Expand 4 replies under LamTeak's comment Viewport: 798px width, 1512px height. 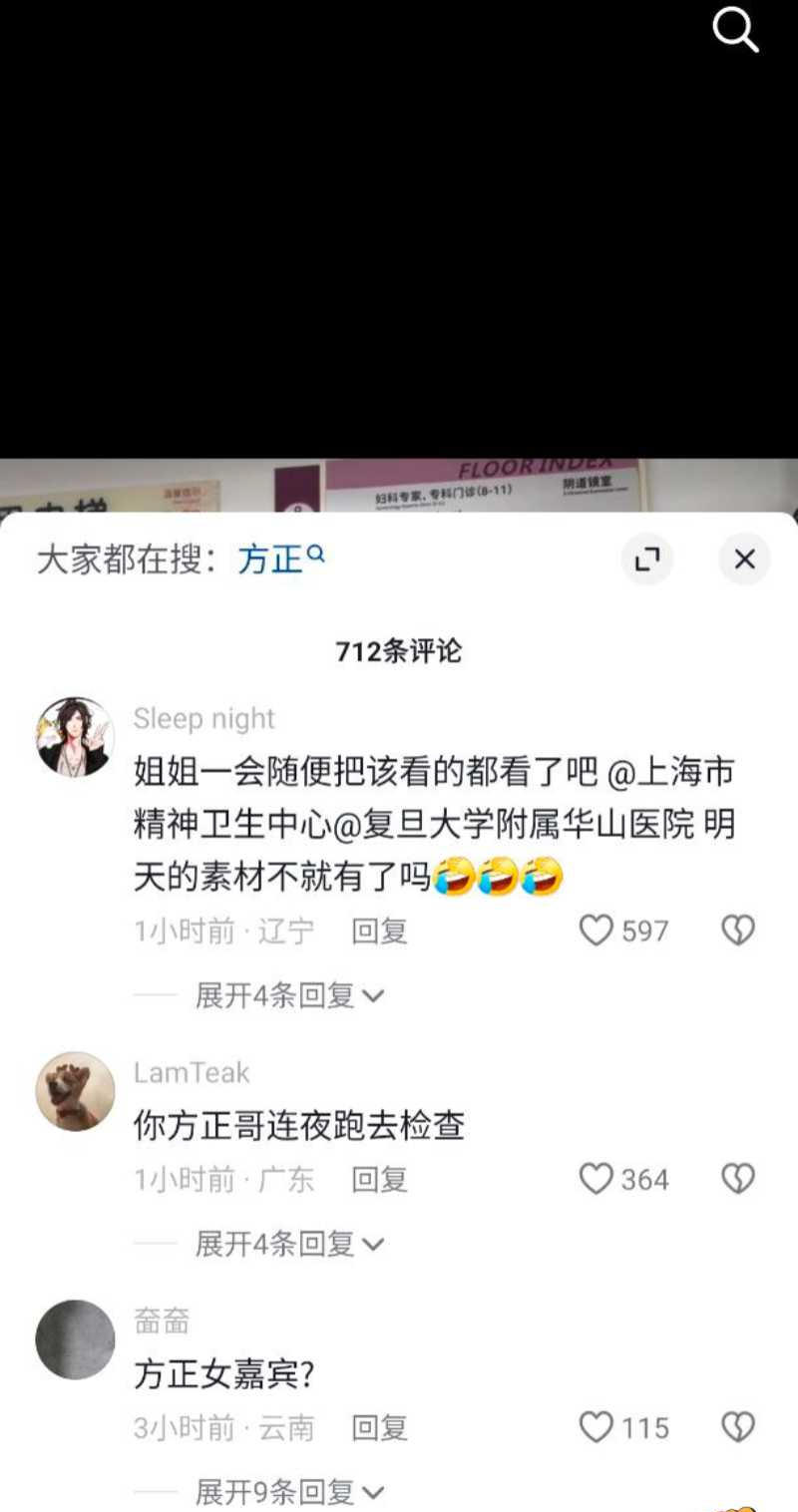tap(289, 1244)
